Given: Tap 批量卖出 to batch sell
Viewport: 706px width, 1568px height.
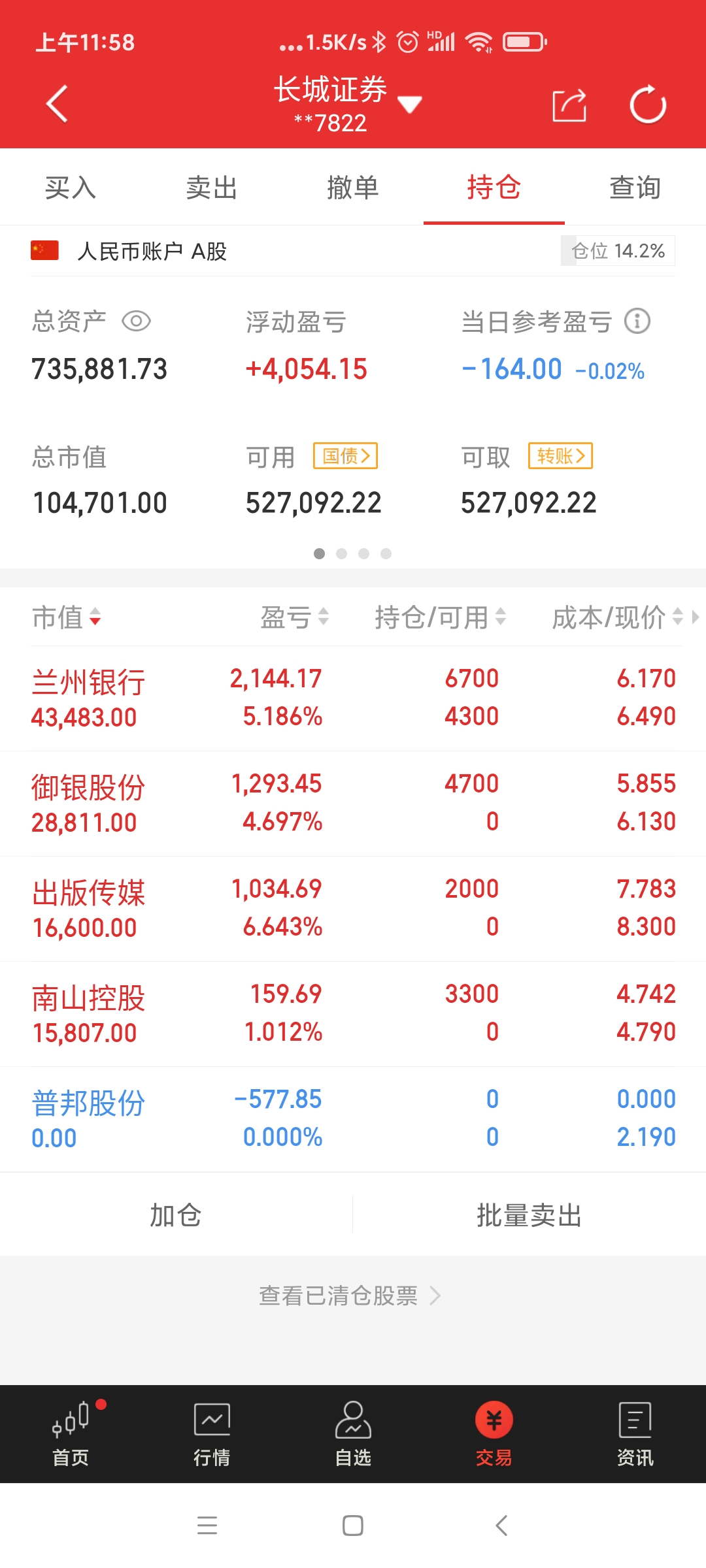Looking at the screenshot, I should pyautogui.click(x=529, y=1215).
